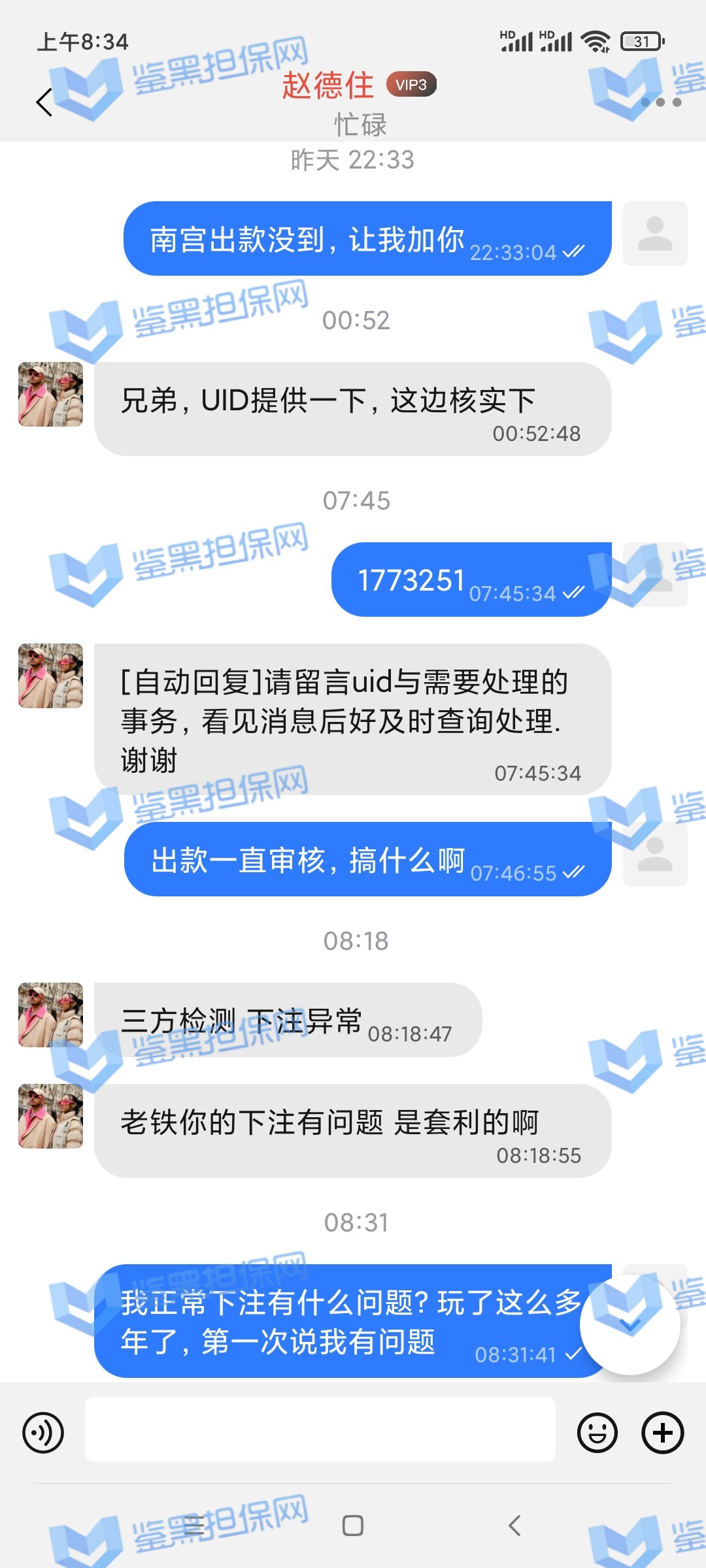Open the contact avatar beside the UID提供一下 message
The width and height of the screenshot is (706, 1568).
pyautogui.click(x=51, y=395)
